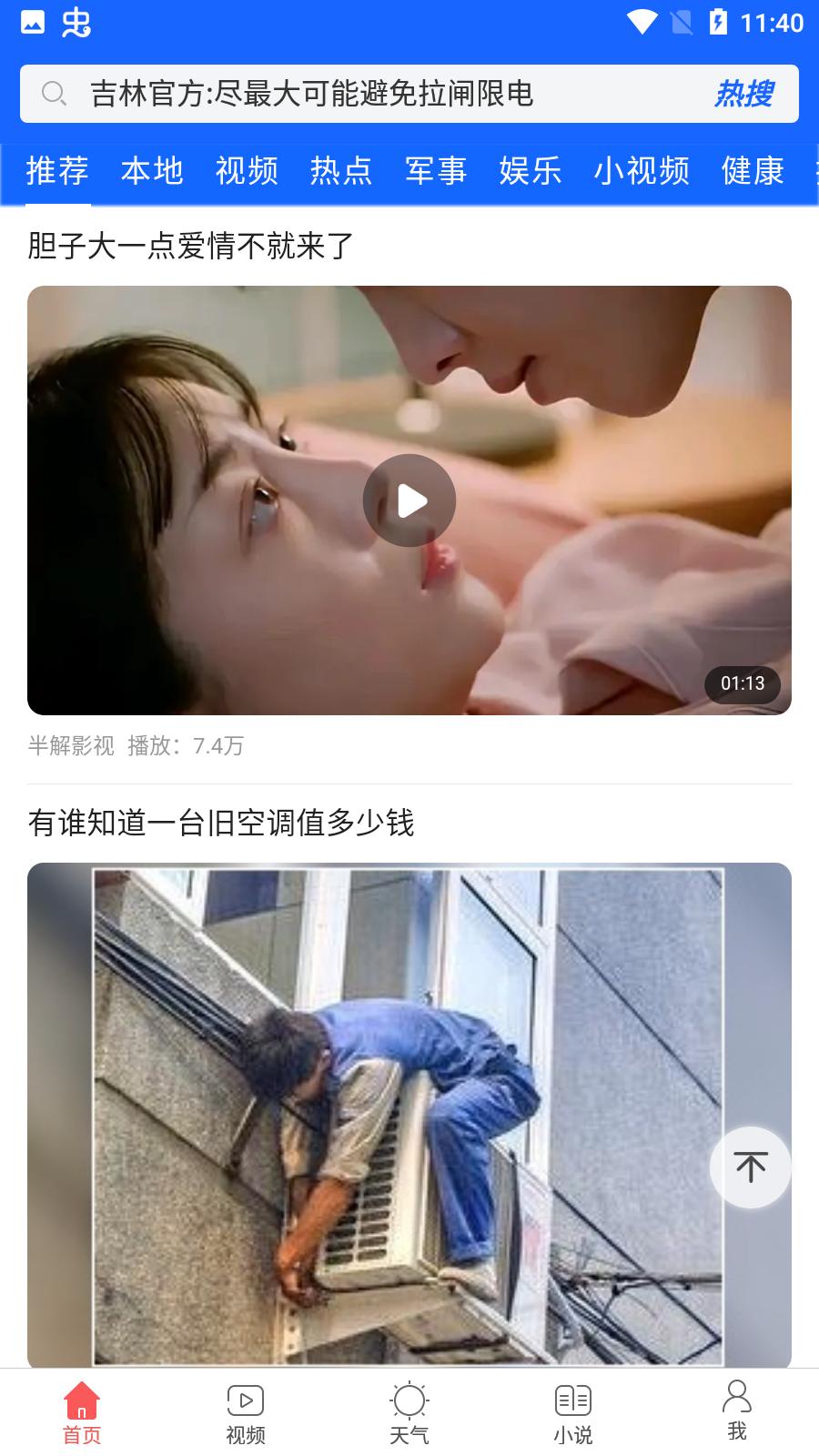The height and width of the screenshot is (1456, 819).
Task: Play the 胆子大一点爱情不就来了 video
Action: (x=409, y=500)
